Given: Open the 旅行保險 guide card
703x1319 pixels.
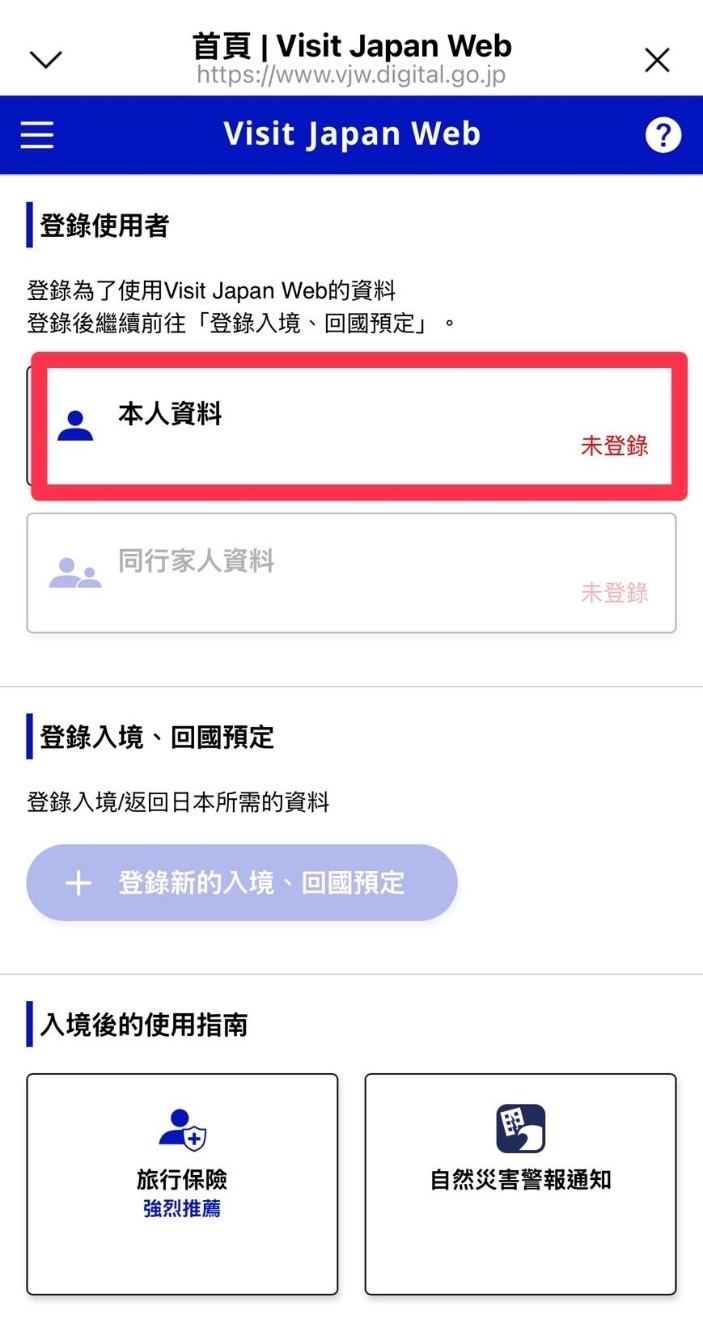Looking at the screenshot, I should tap(182, 1183).
